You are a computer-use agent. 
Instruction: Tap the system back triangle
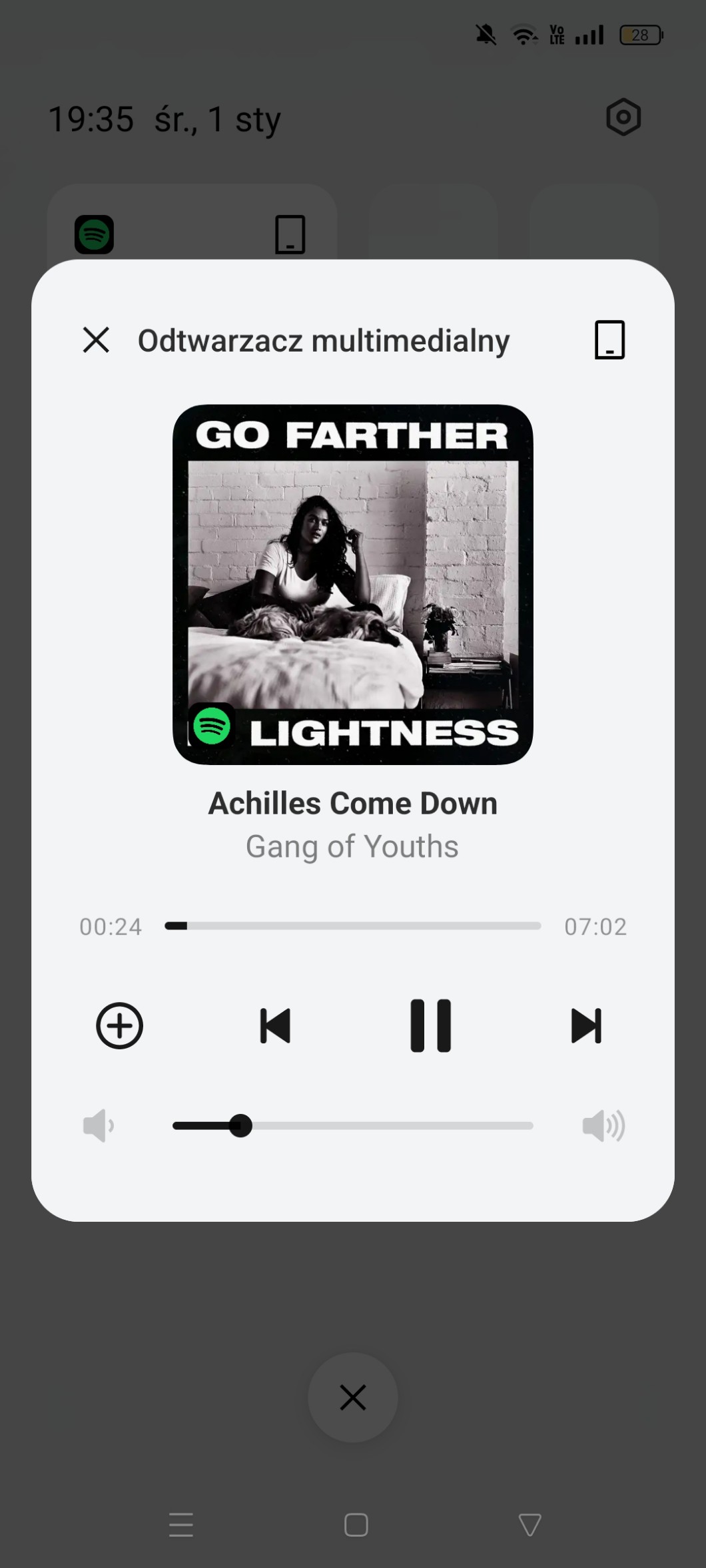pyautogui.click(x=529, y=1525)
